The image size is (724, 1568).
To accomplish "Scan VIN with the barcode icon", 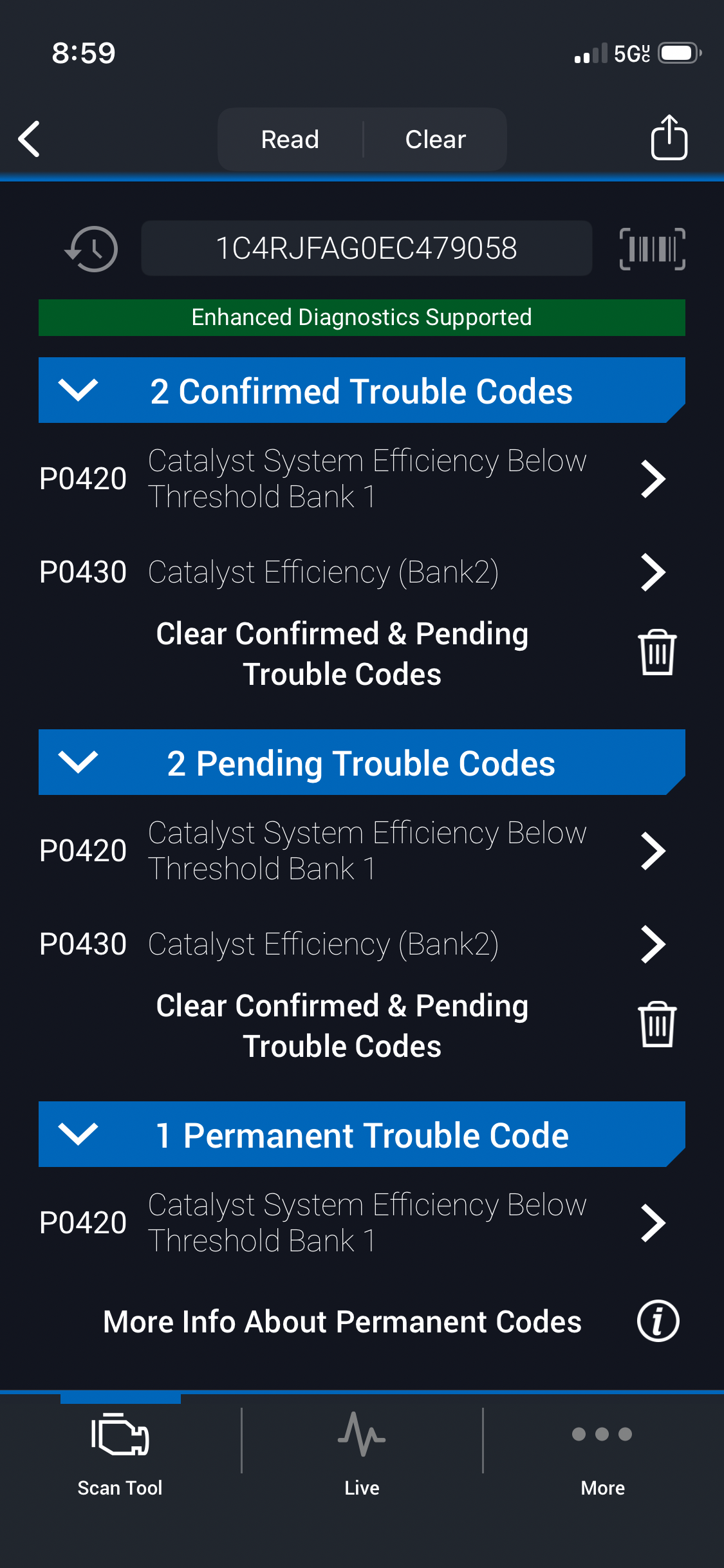I will pos(652,248).
